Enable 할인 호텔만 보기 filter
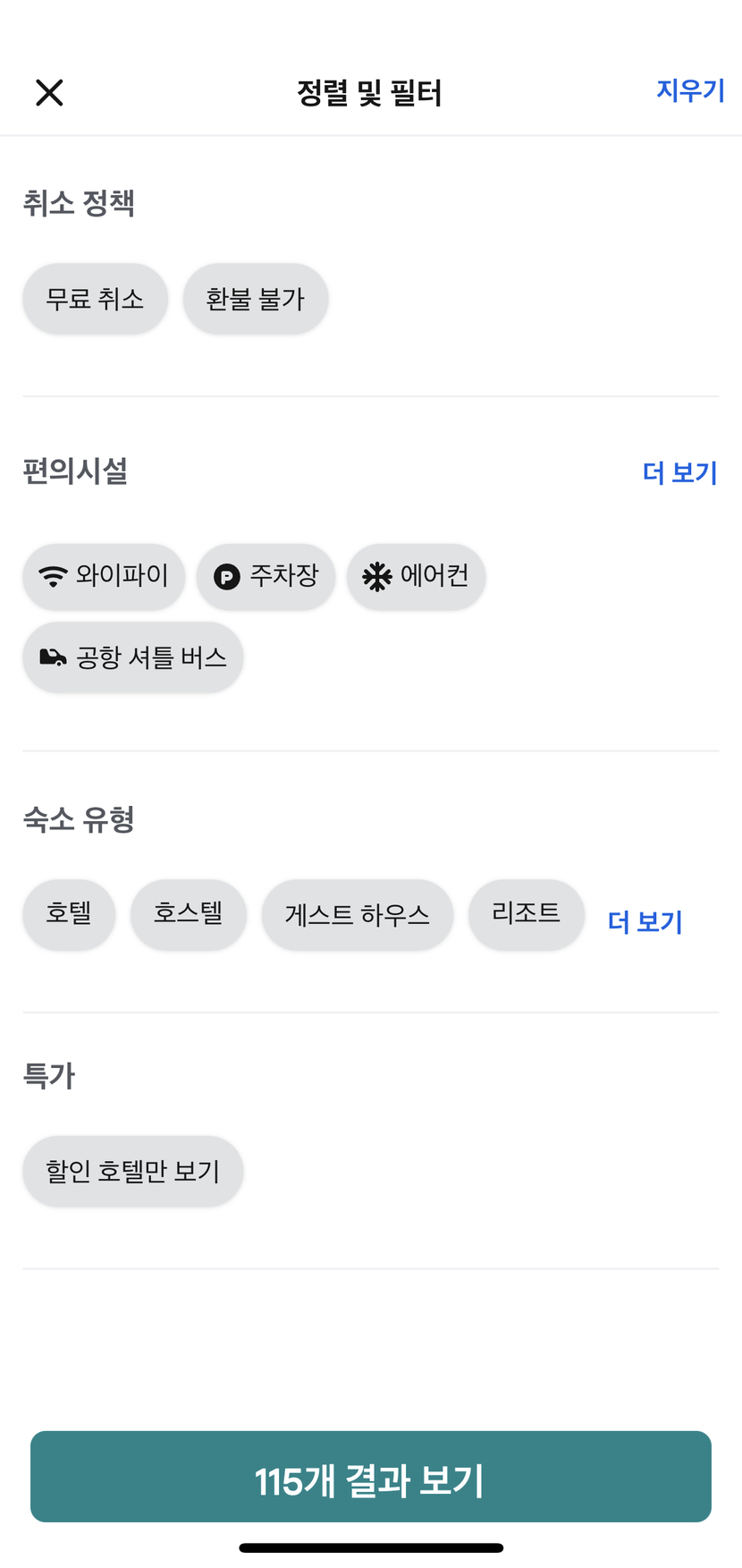 [133, 1172]
